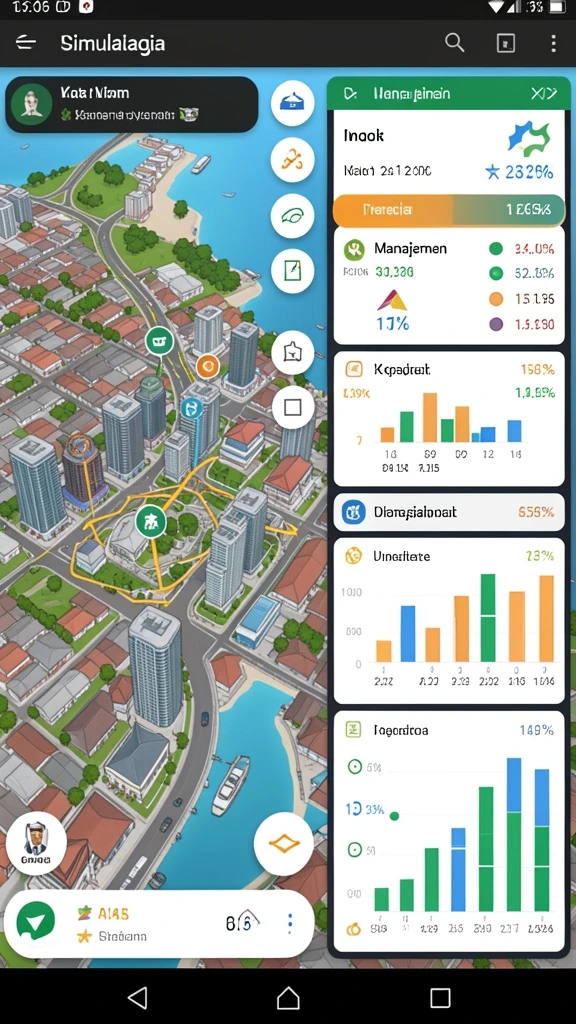Open the three-dot menu in bottom card
Viewport: 576px width, 1024px height.
coord(290,923)
